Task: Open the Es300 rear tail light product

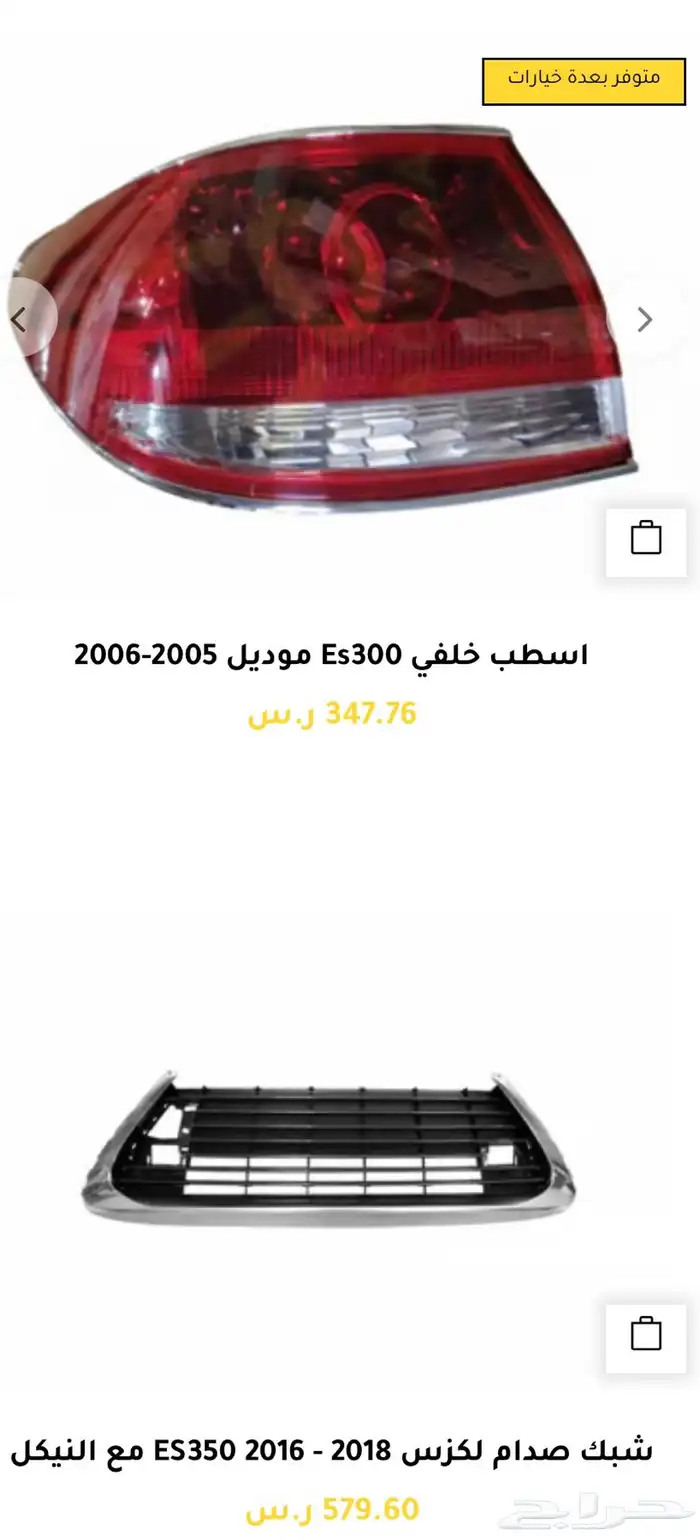Action: tap(331, 655)
